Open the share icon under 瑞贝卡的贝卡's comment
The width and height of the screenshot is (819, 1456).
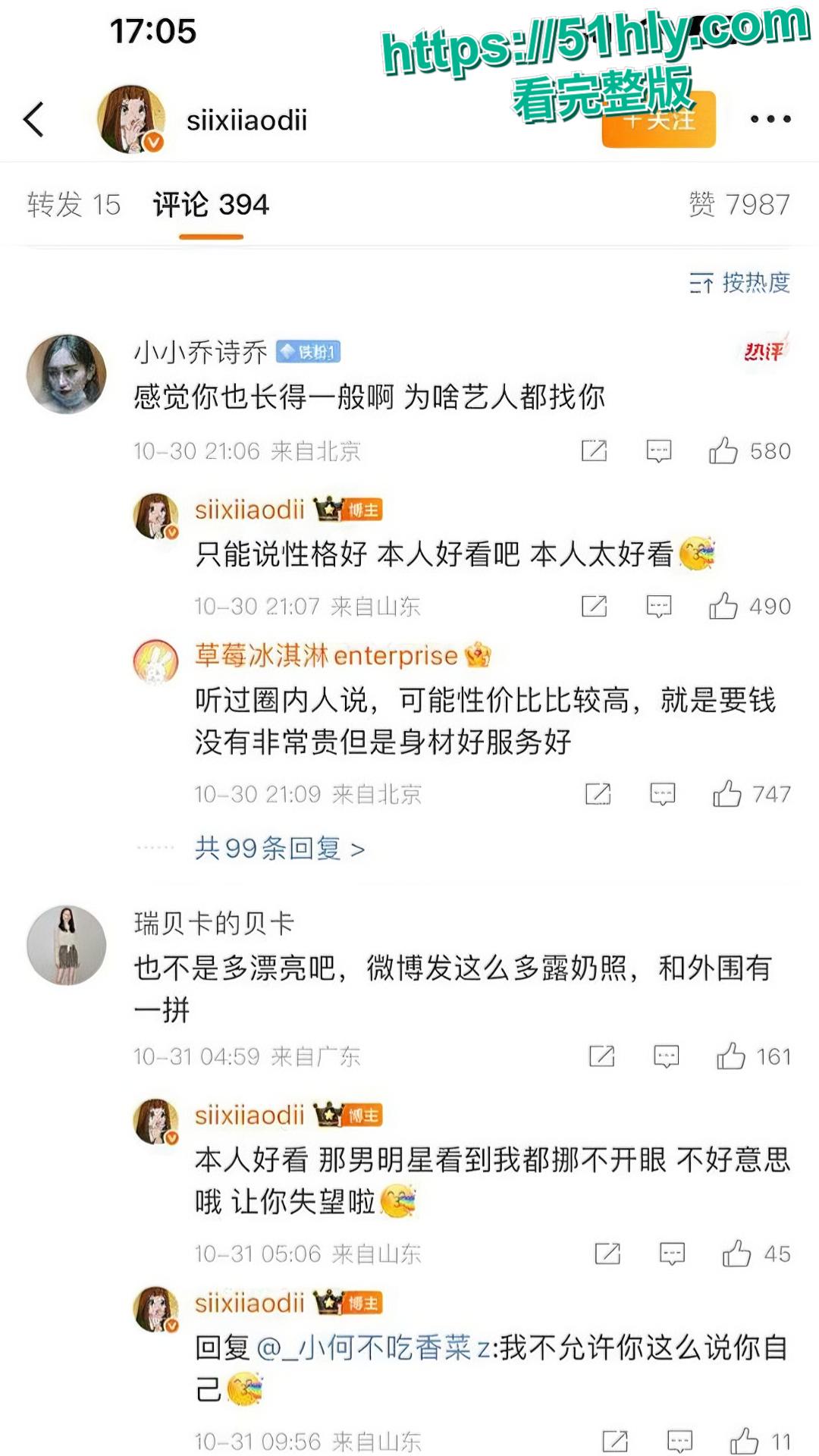[601, 1055]
